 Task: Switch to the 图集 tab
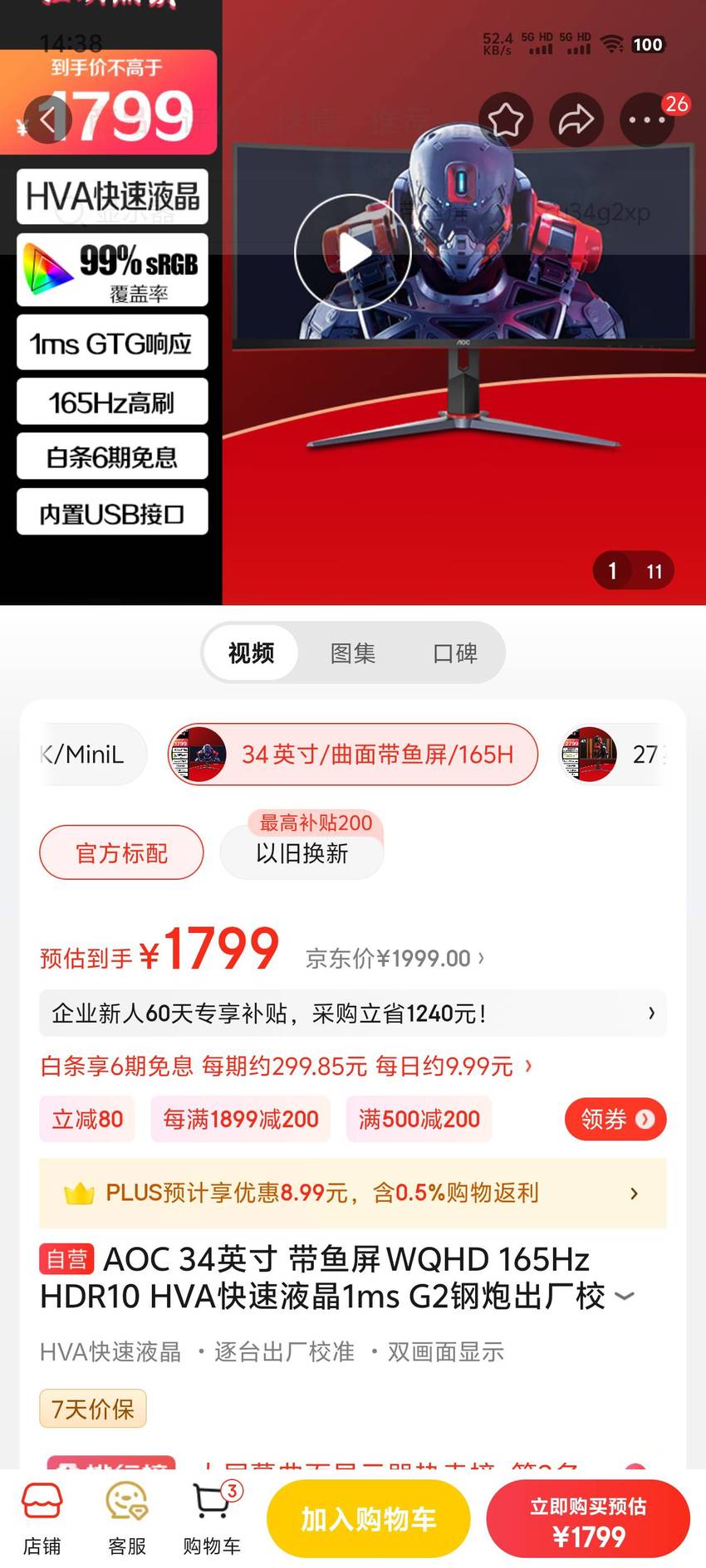pyautogui.click(x=353, y=653)
